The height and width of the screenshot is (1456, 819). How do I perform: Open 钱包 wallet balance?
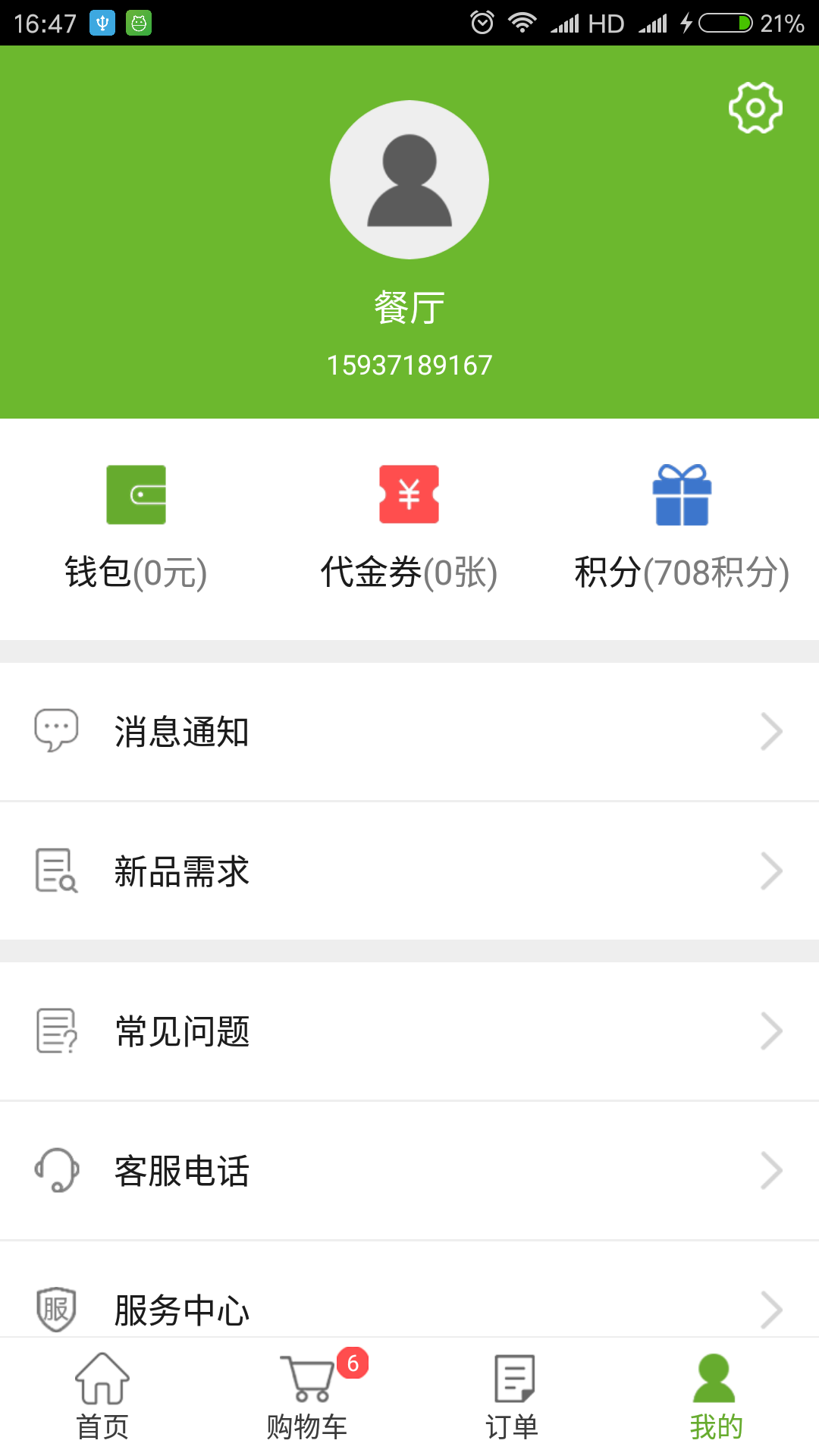click(x=136, y=527)
